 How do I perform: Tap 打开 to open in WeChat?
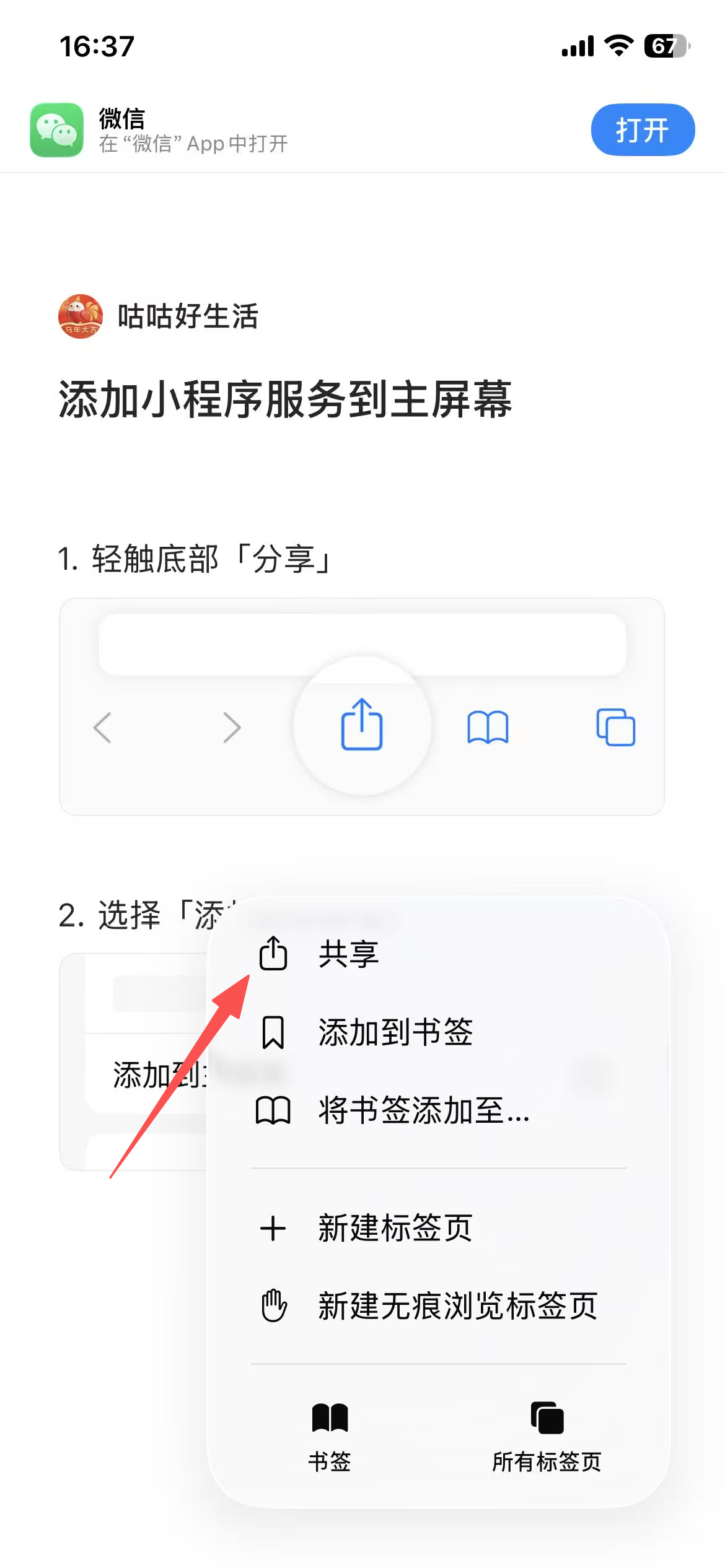click(x=642, y=130)
